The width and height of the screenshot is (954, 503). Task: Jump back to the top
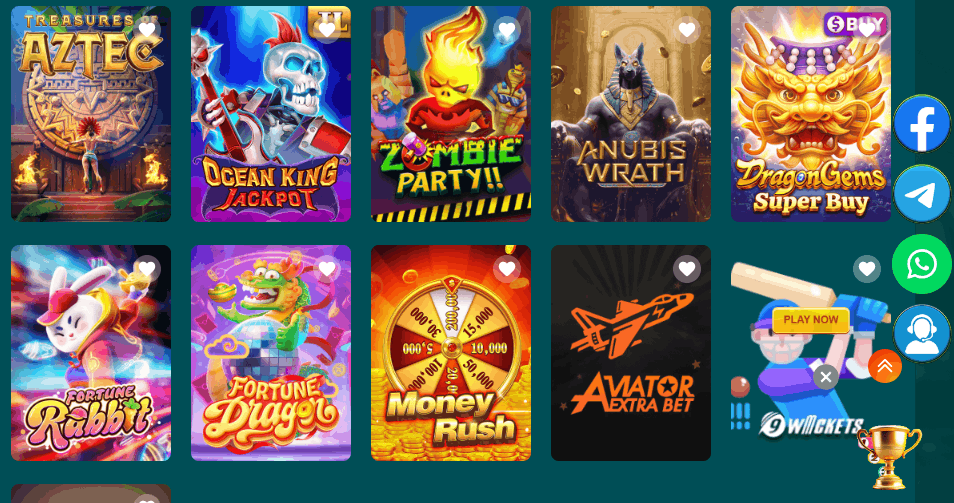coord(885,366)
